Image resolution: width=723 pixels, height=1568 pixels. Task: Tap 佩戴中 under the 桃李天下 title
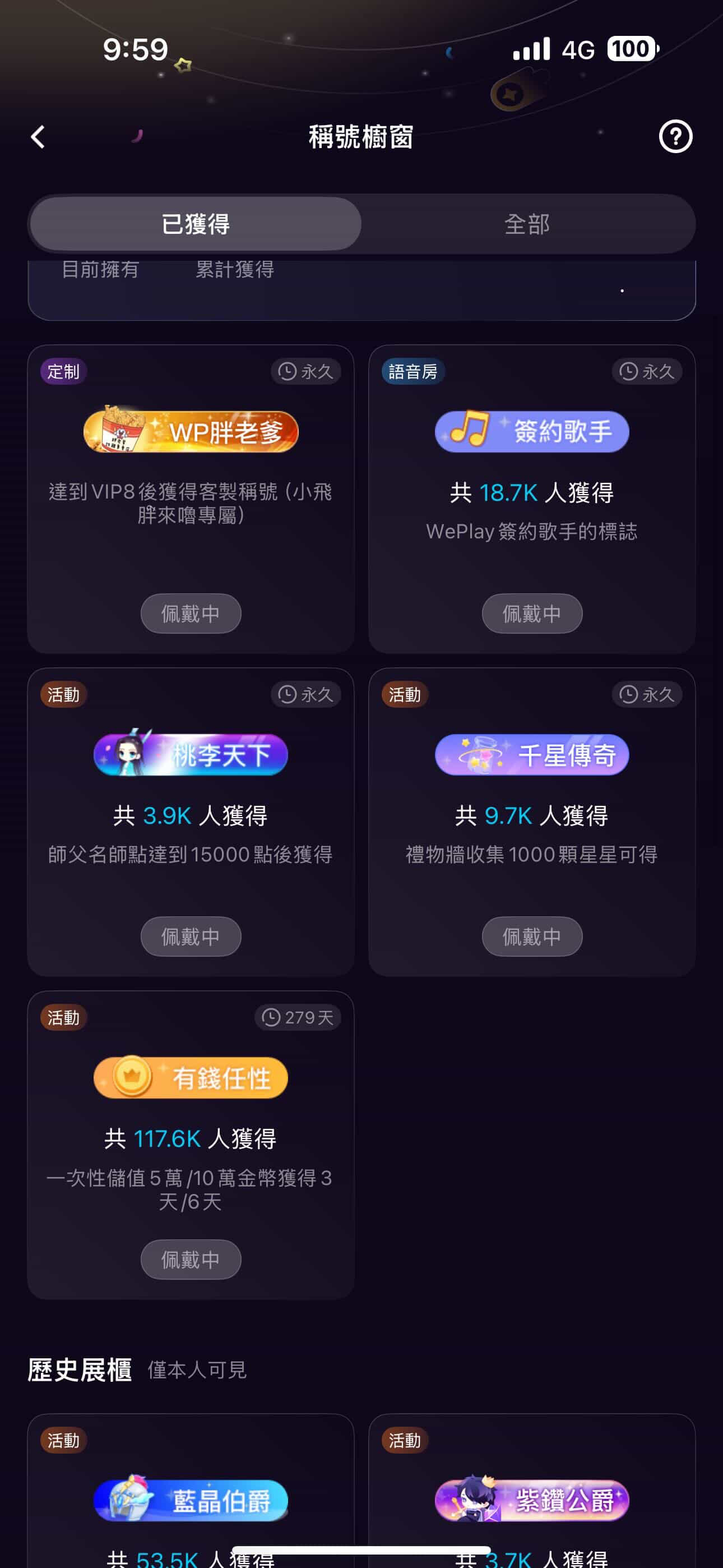[191, 936]
